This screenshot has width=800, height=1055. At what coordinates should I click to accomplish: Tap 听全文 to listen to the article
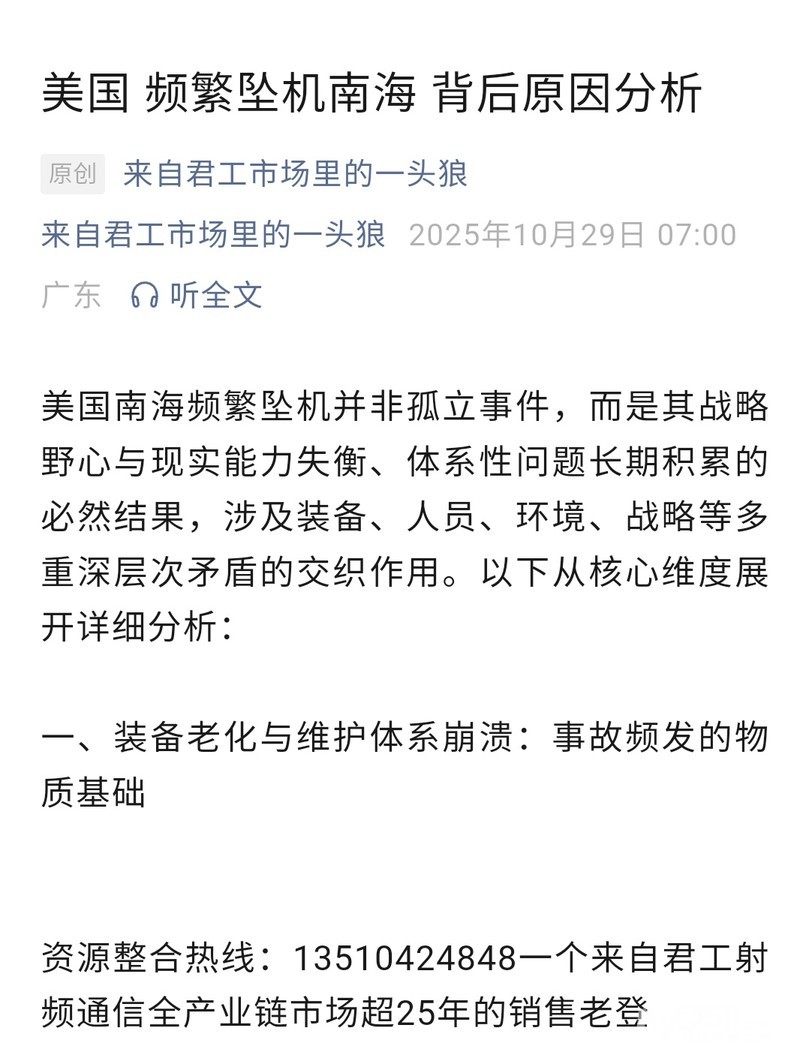[x=198, y=295]
